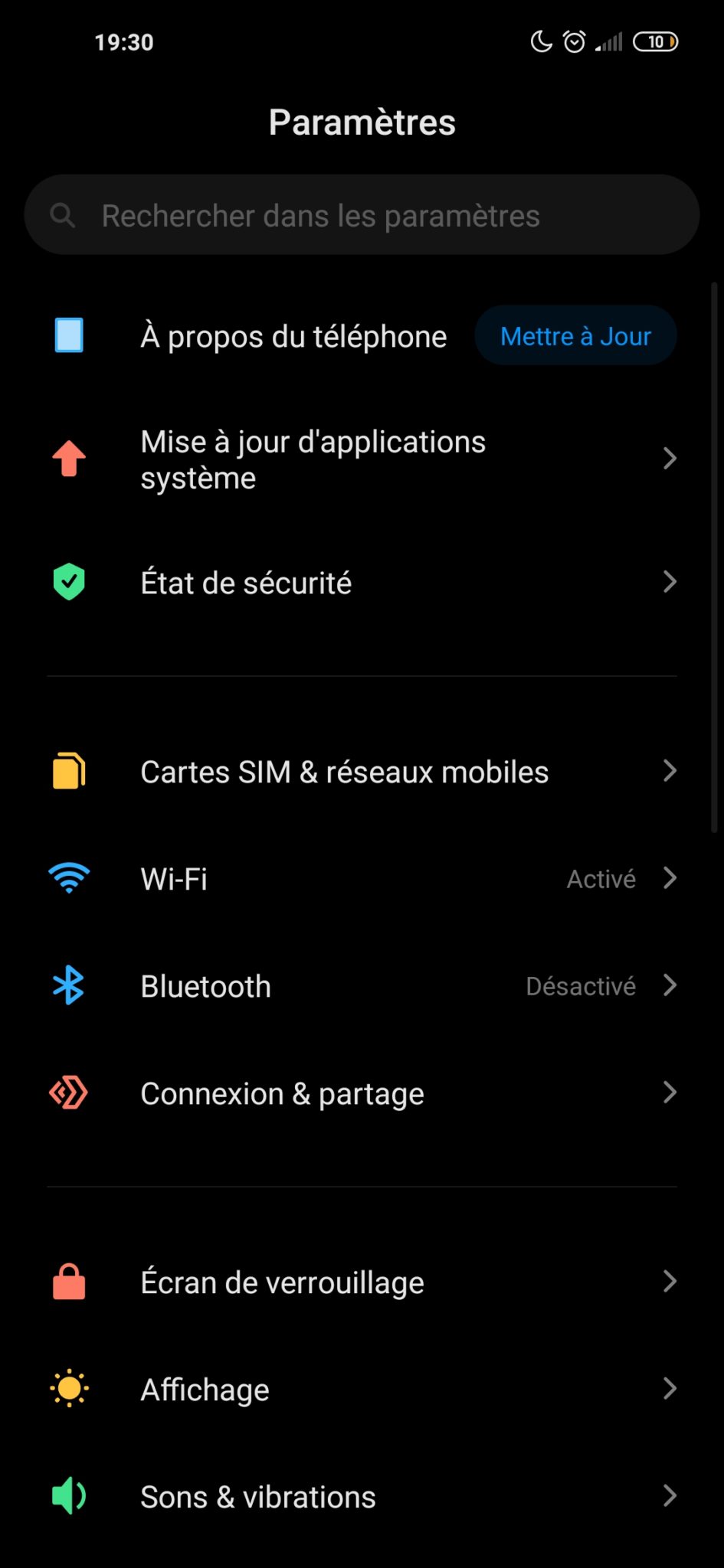Tap the Rechercher dans les paramètres search field

point(362,215)
